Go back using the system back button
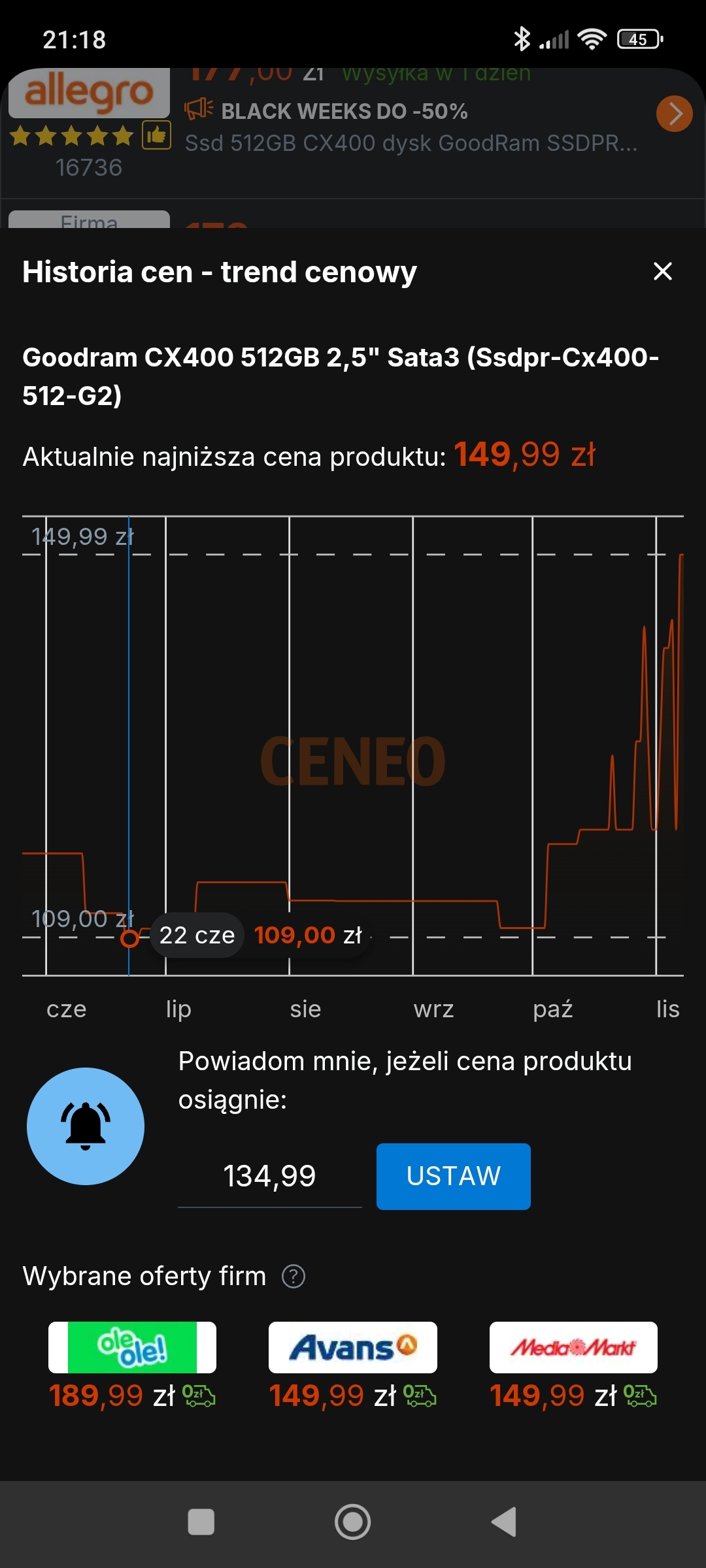 504,1522
